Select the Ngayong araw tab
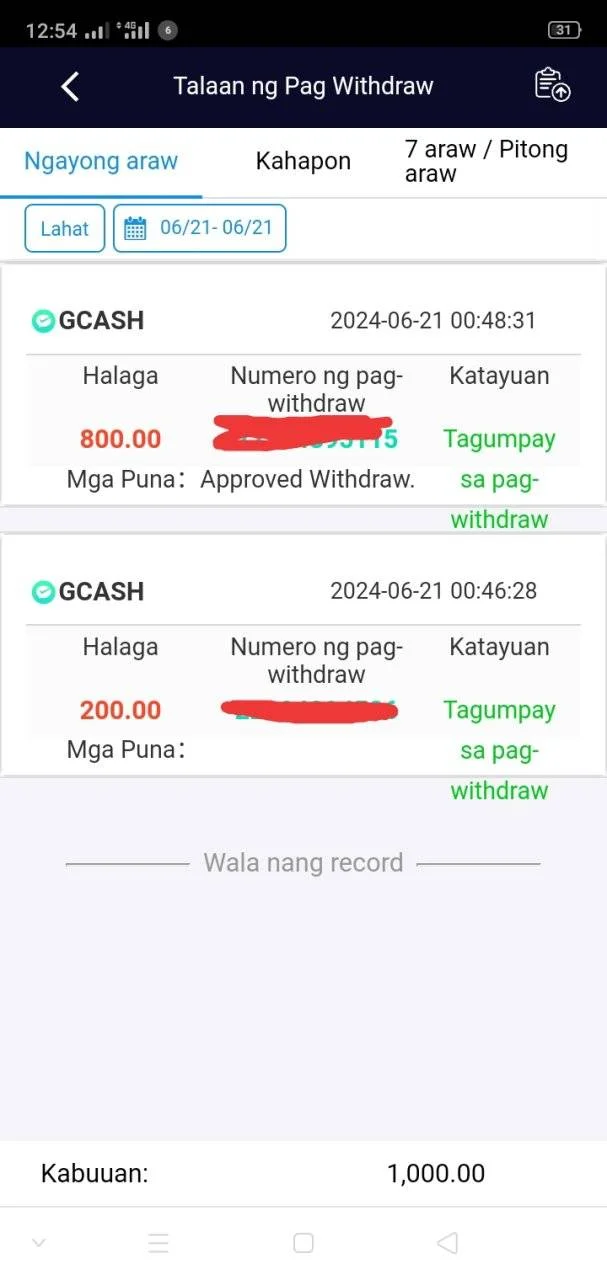Image resolution: width=607 pixels, height=1280 pixels. pyautogui.click(x=101, y=161)
